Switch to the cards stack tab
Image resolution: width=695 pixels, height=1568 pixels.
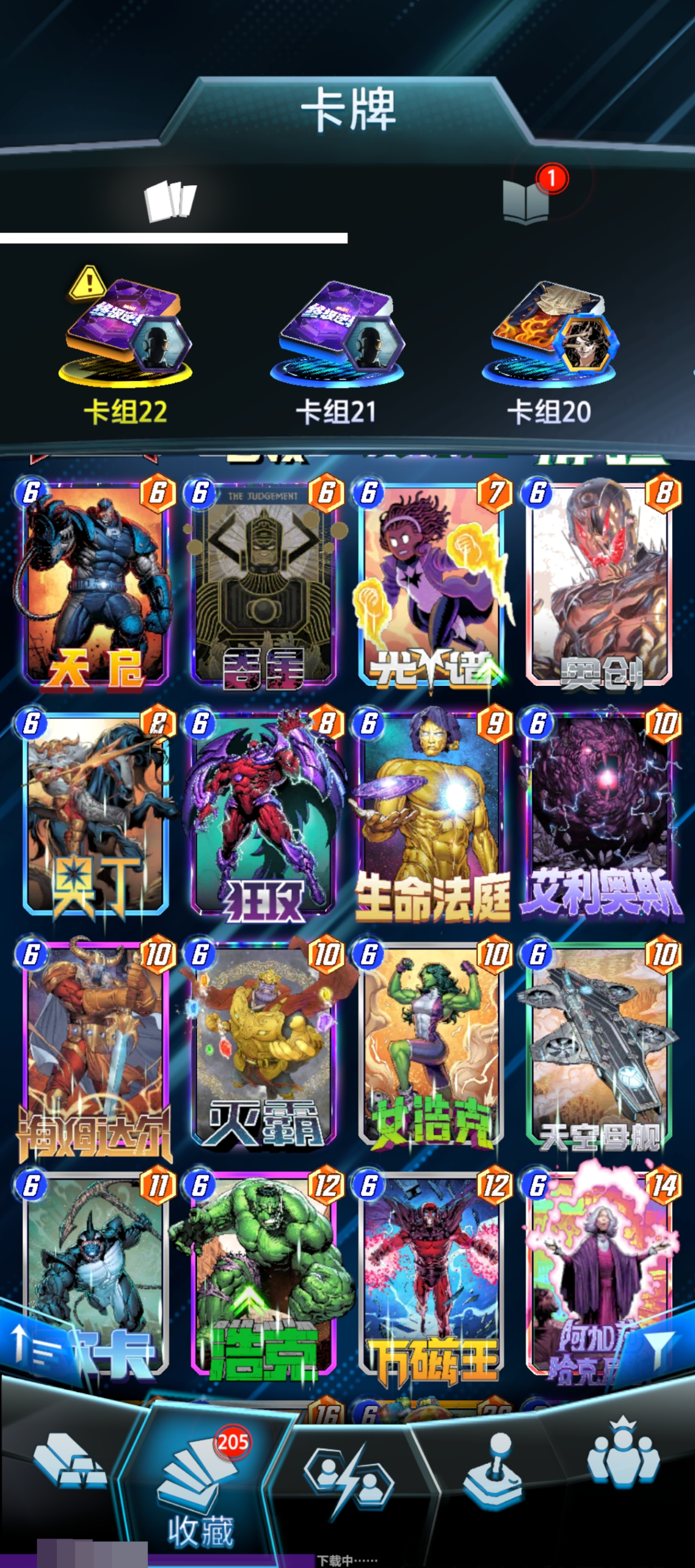(x=170, y=200)
